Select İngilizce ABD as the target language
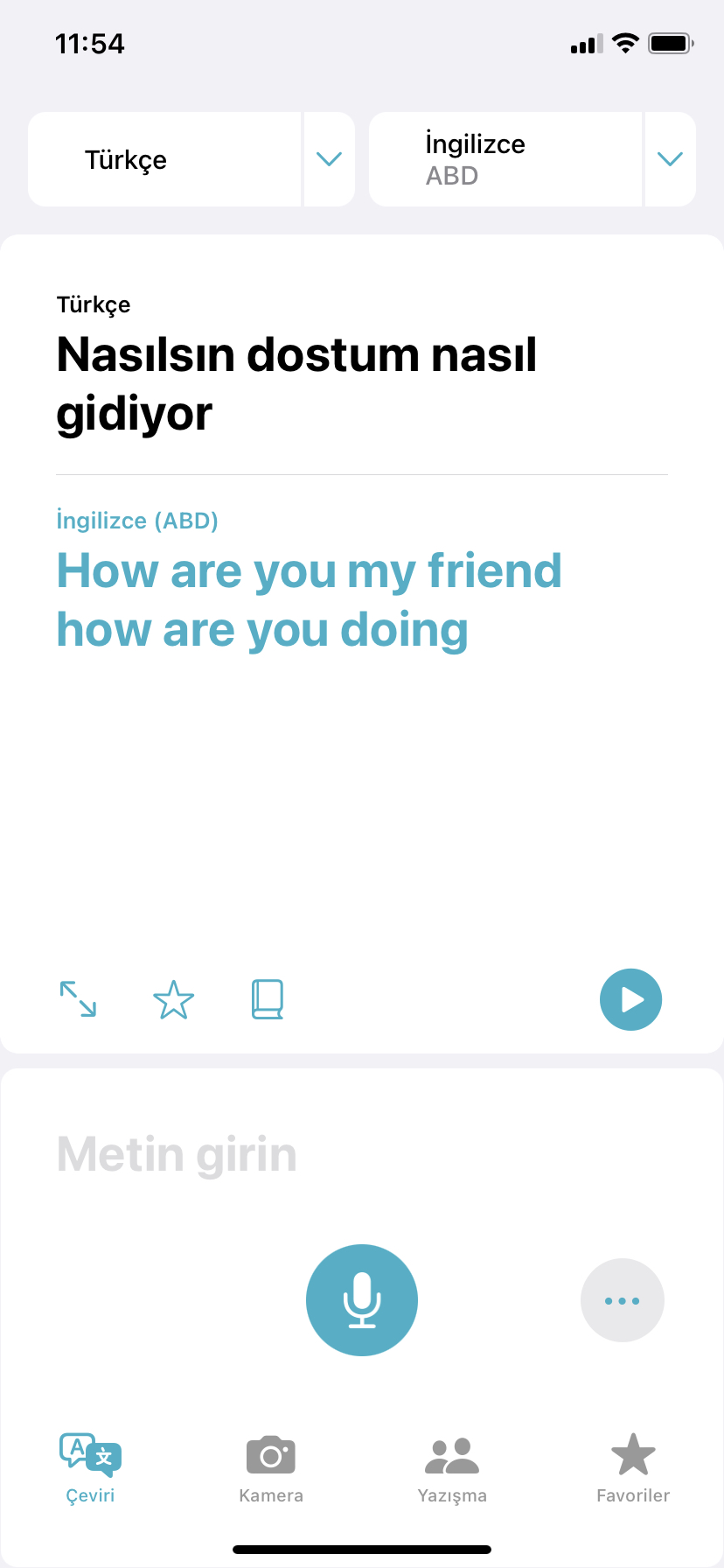724x1568 pixels. point(505,159)
